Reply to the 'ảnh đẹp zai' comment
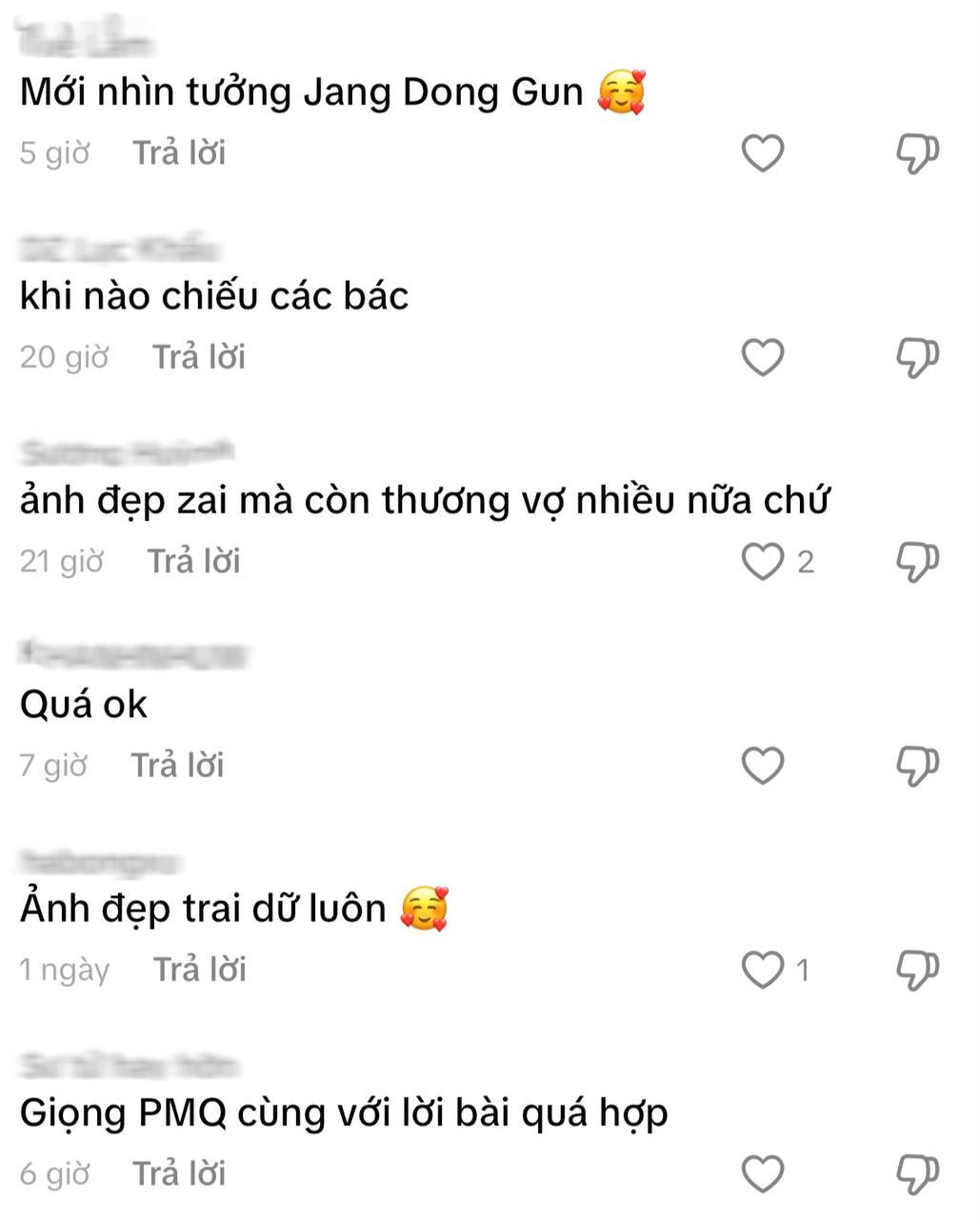This screenshot has height=1219, width=980. [193, 562]
